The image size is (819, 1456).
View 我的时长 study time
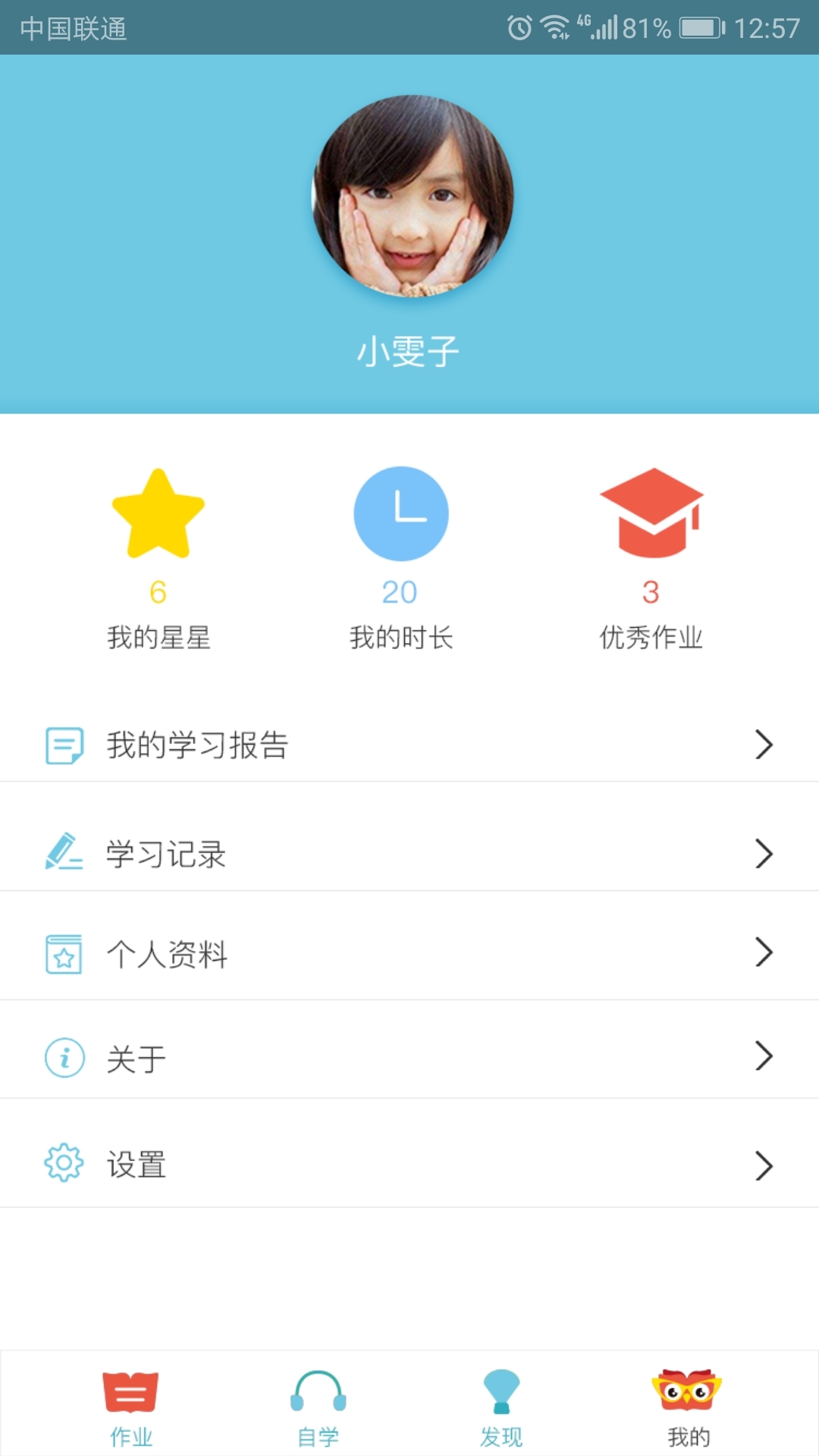[401, 559]
